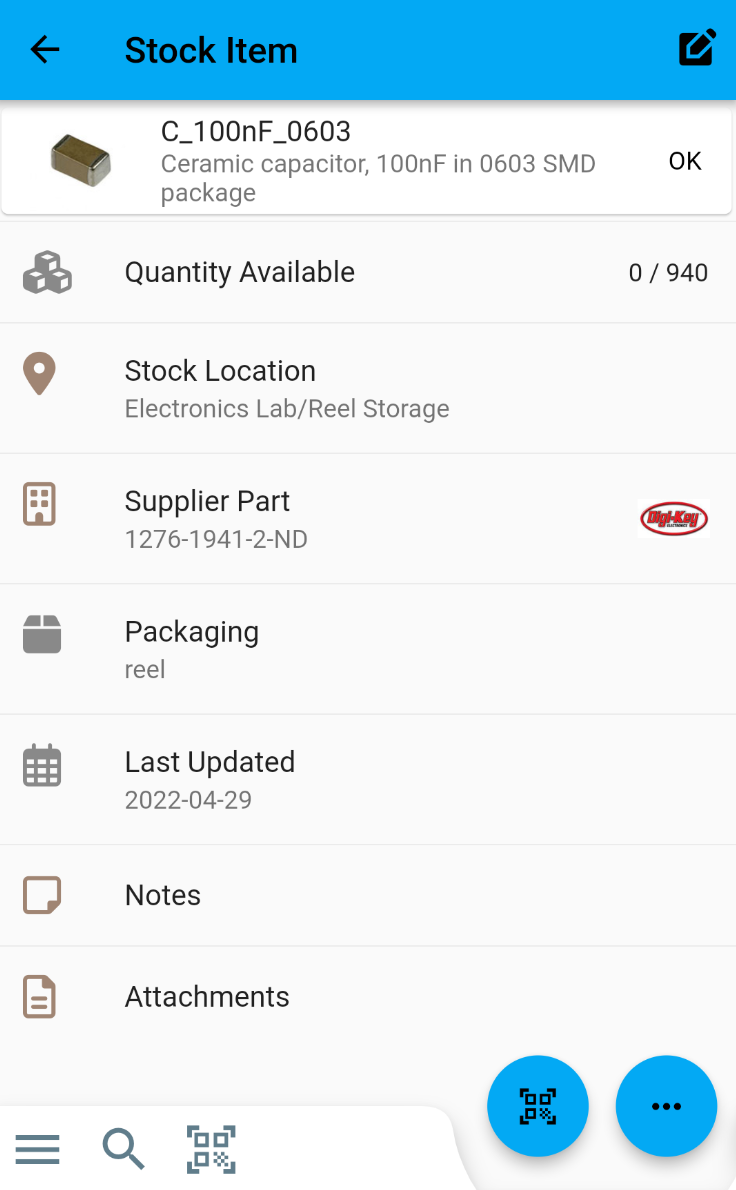This screenshot has height=1190, width=736.
Task: Select the Stock Location pin icon
Action: click(38, 372)
